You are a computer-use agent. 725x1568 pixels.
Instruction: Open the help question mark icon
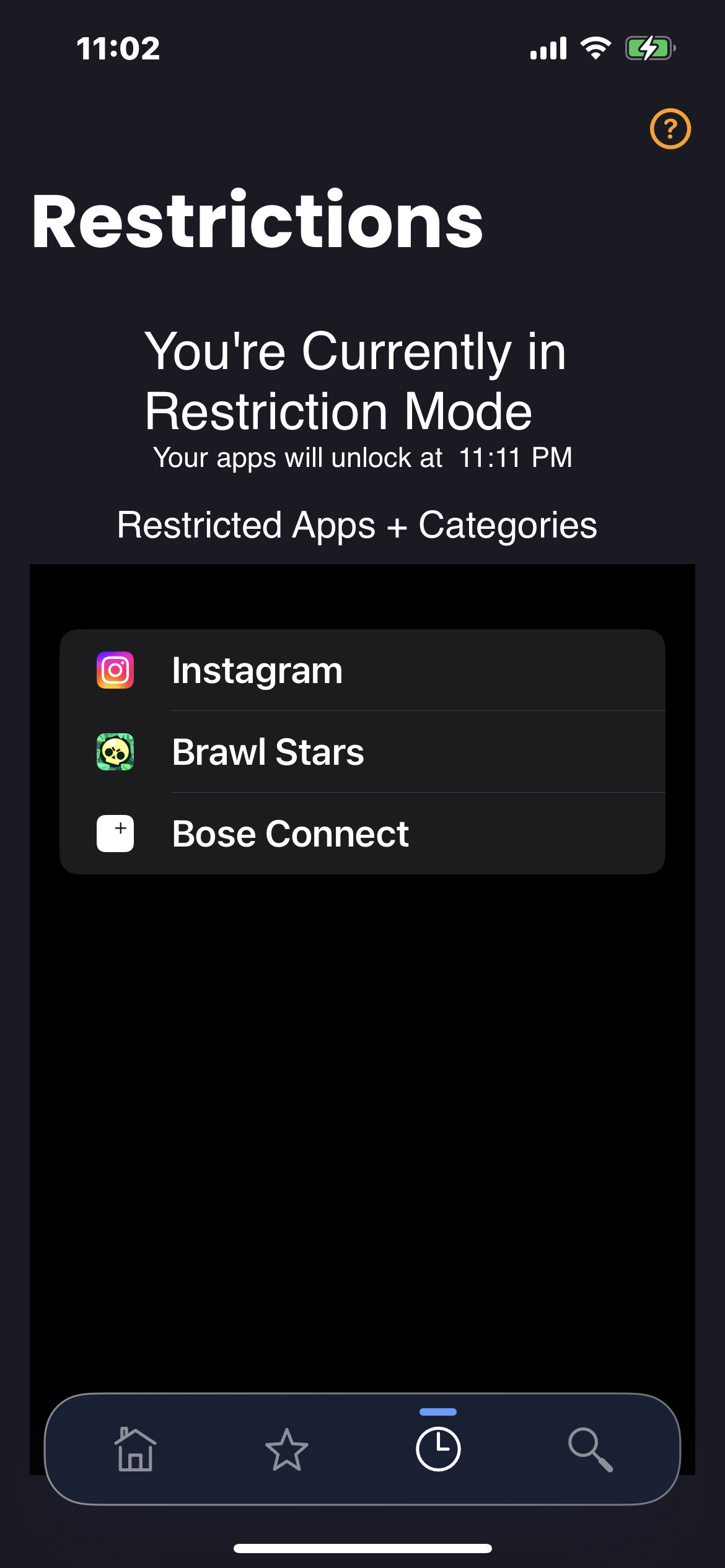[670, 129]
